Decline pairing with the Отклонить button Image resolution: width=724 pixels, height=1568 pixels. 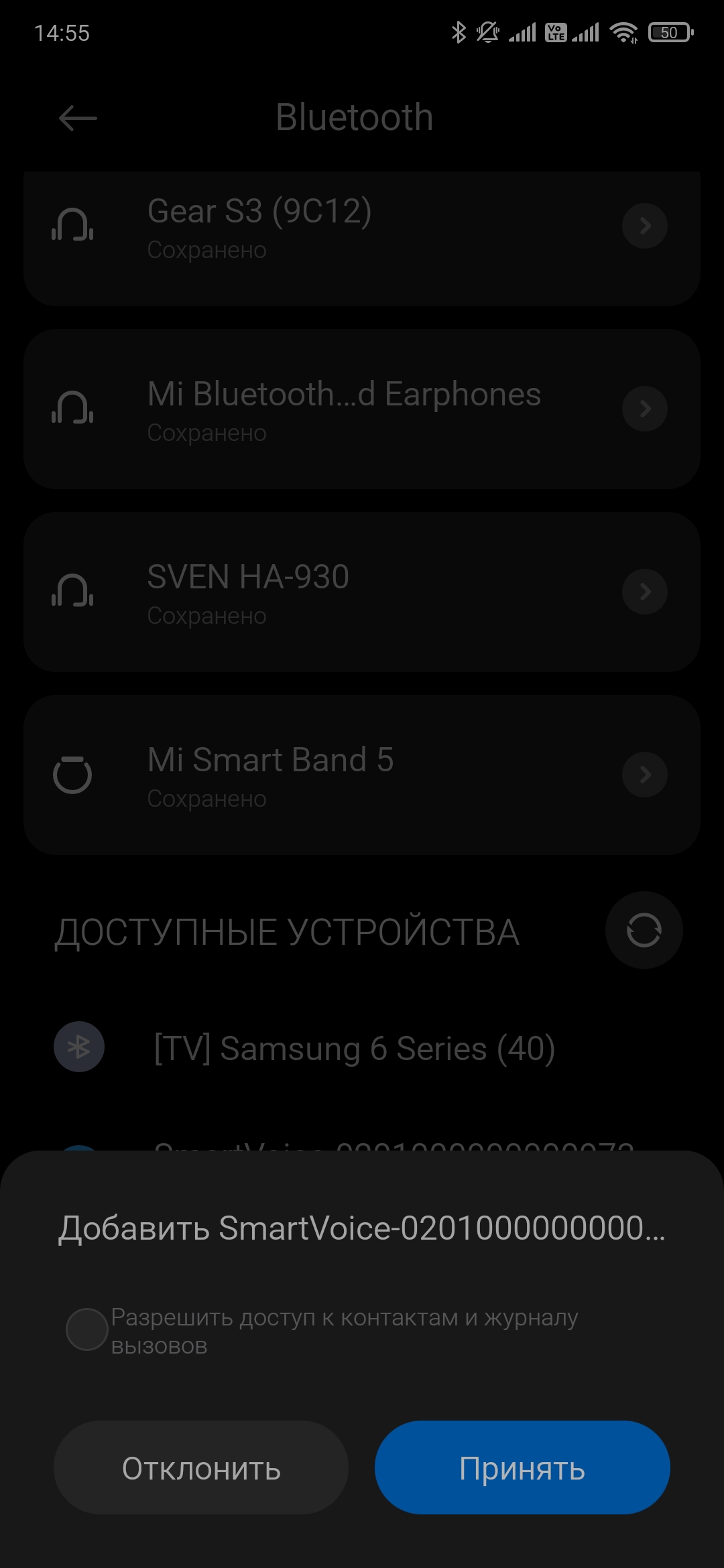click(200, 1467)
